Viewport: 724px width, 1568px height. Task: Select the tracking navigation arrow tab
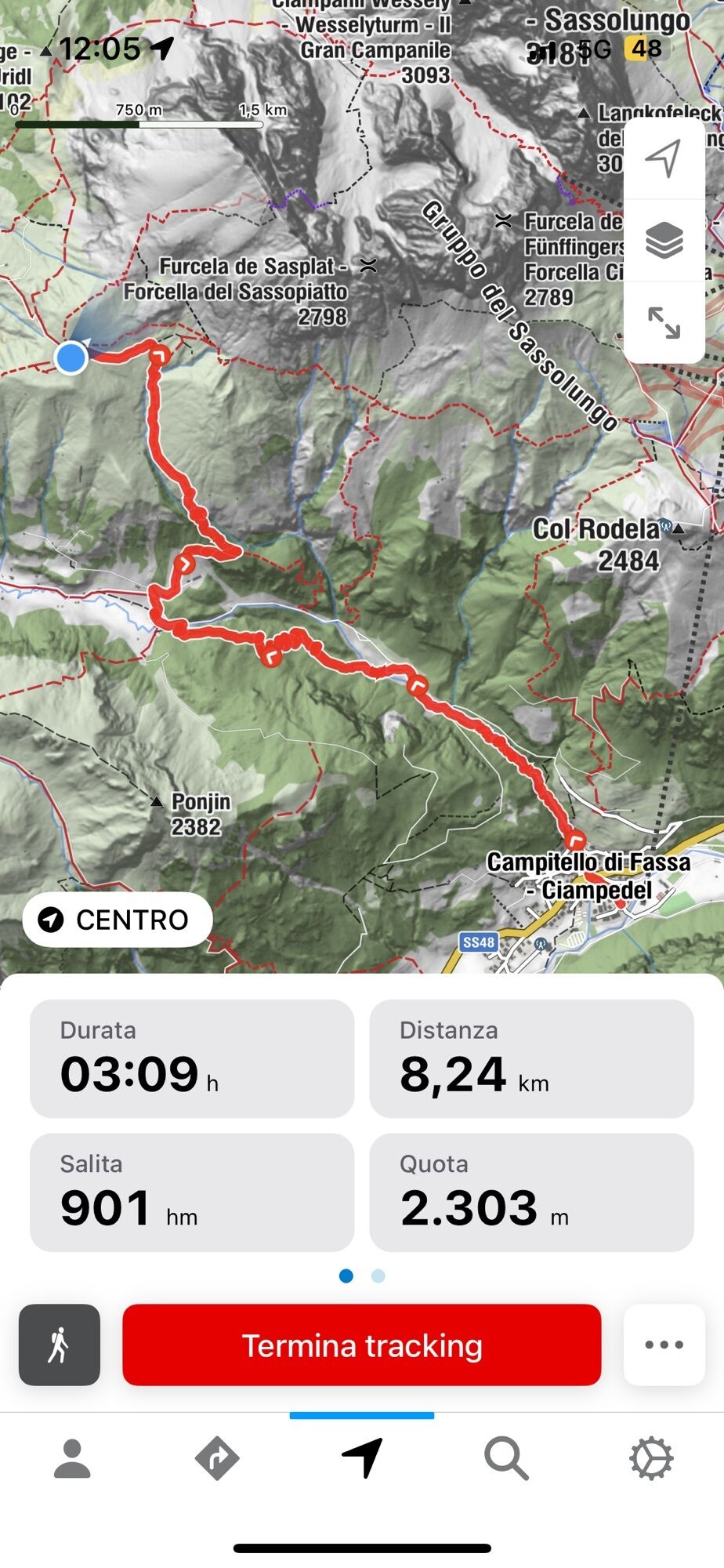pyautogui.click(x=362, y=1459)
